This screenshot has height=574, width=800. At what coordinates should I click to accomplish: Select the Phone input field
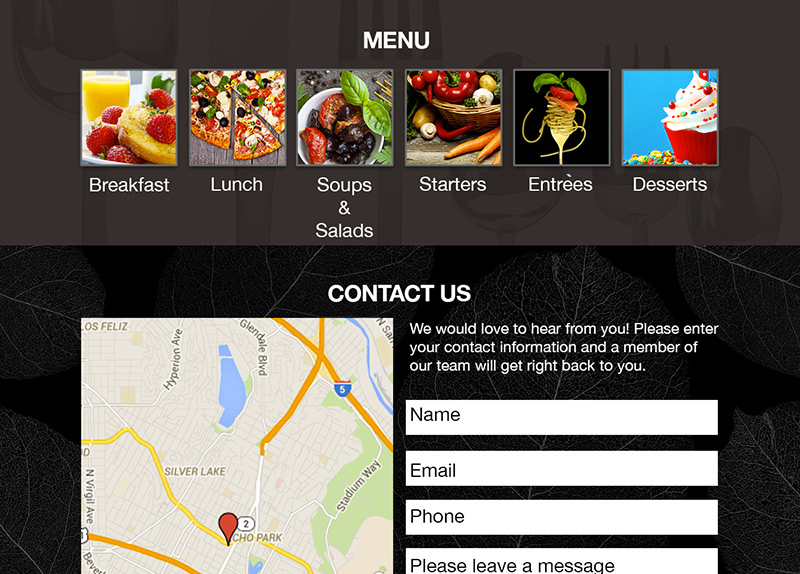pos(561,517)
